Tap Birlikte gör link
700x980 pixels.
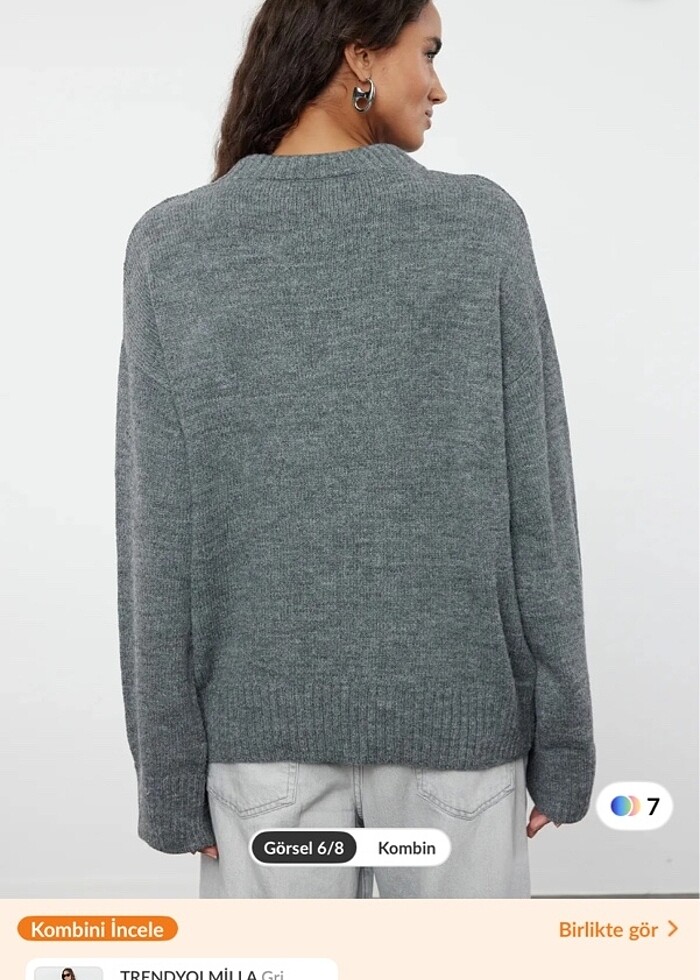[x=618, y=929]
